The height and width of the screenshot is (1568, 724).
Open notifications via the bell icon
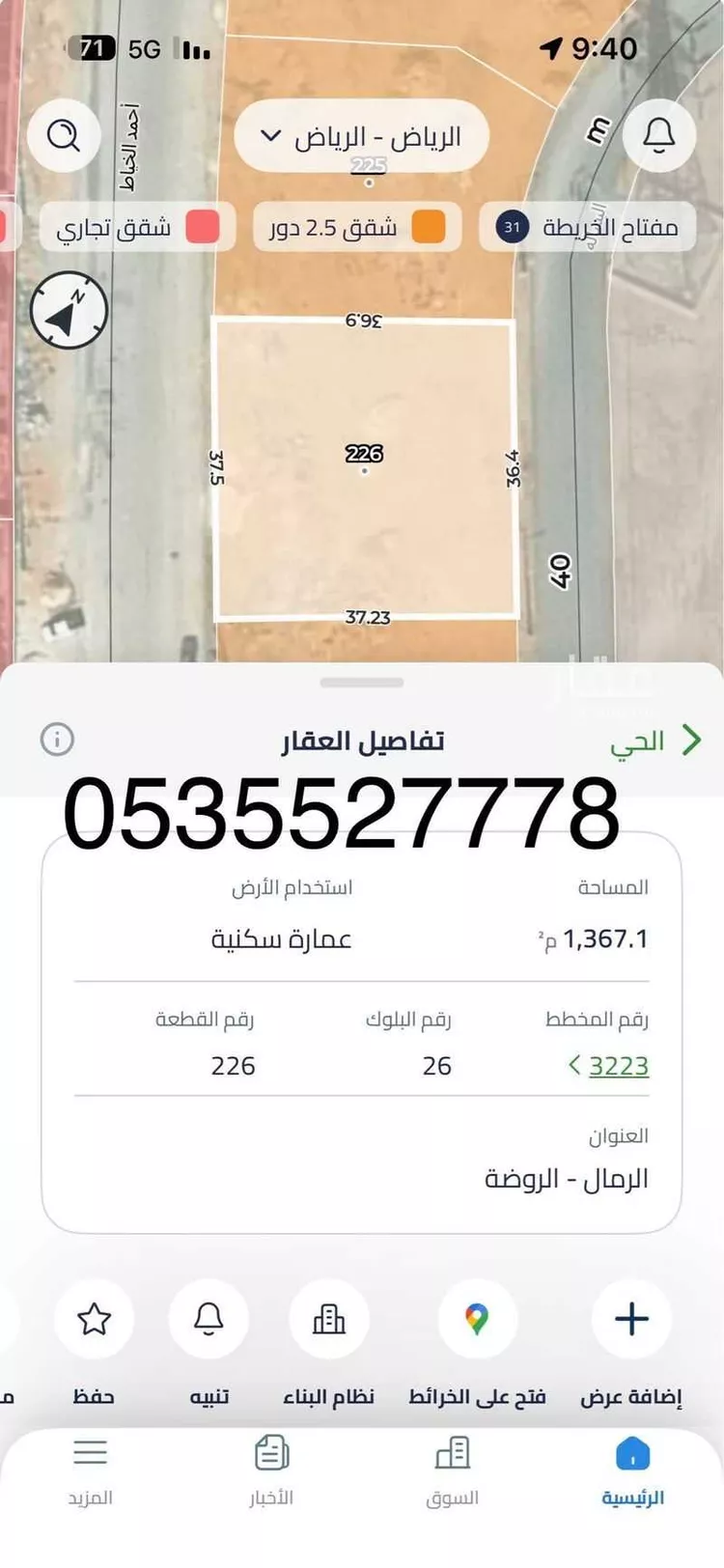659,136
